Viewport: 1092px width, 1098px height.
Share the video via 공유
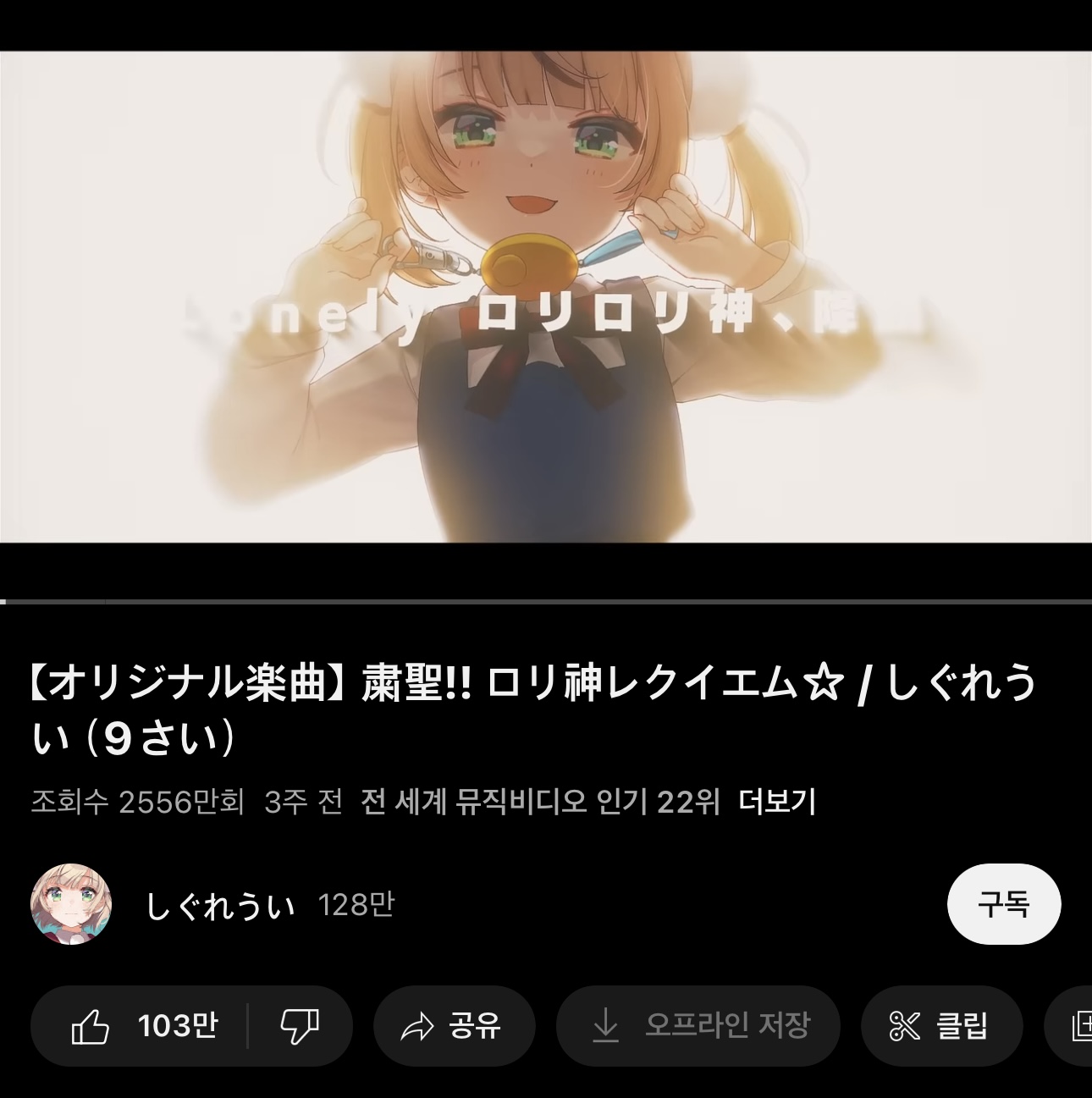click(x=454, y=1026)
